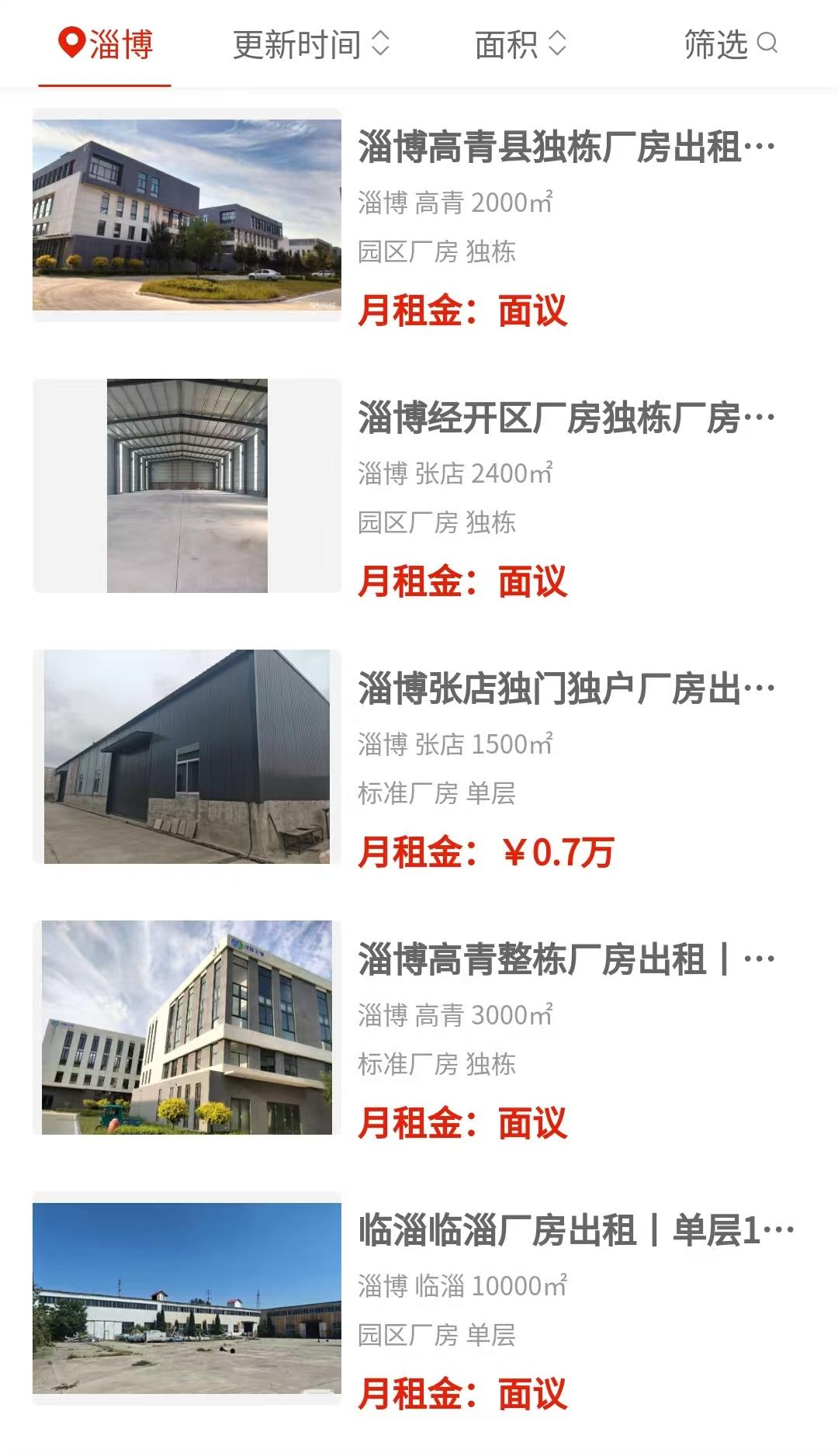The height and width of the screenshot is (1456, 838).
Task: View 淄博经开区厂房独栋厂房 listing
Action: point(566,418)
